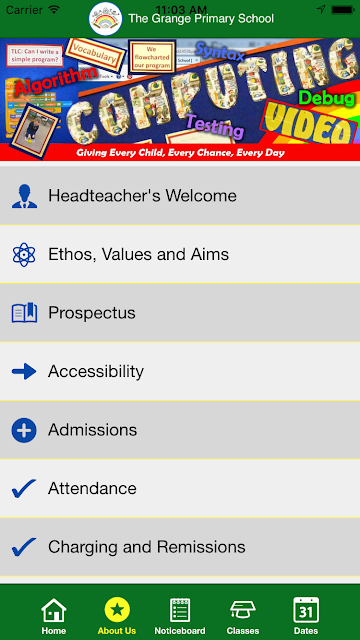Tap the Computing banner image
360x640 pixels.
[180, 99]
